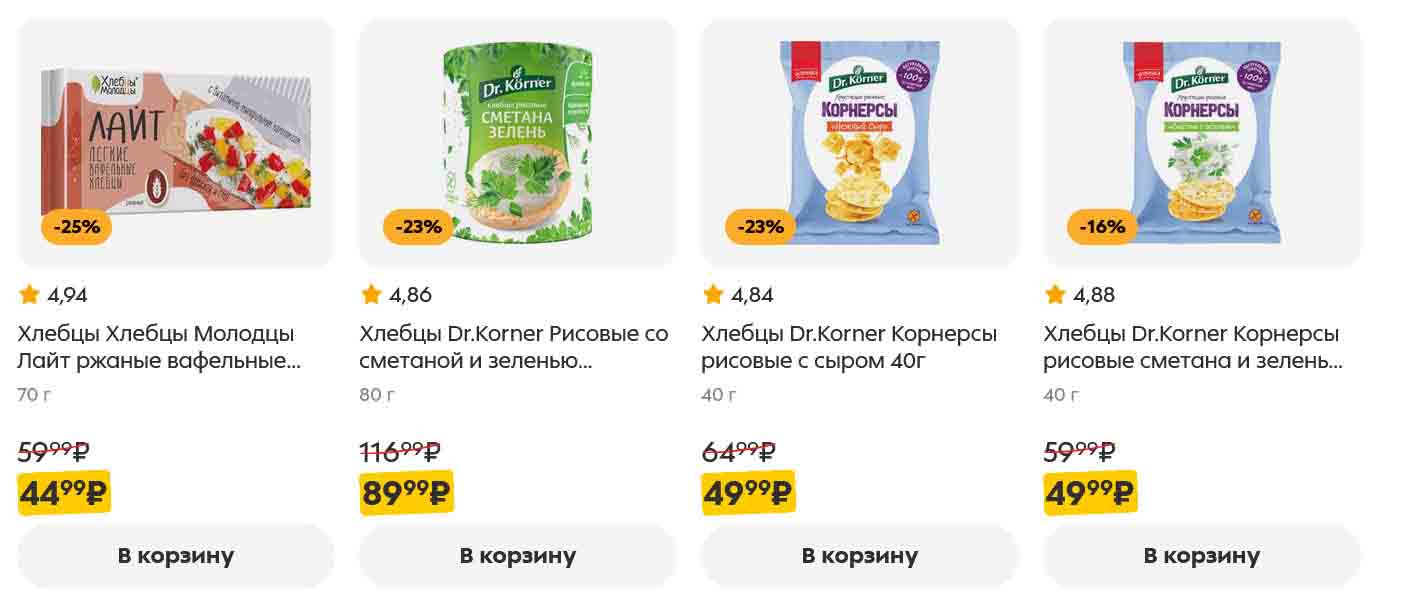Open title Dr.Korner Рисовые со сметаной и зеленью
This screenshot has width=1407, height=613.
tap(513, 347)
